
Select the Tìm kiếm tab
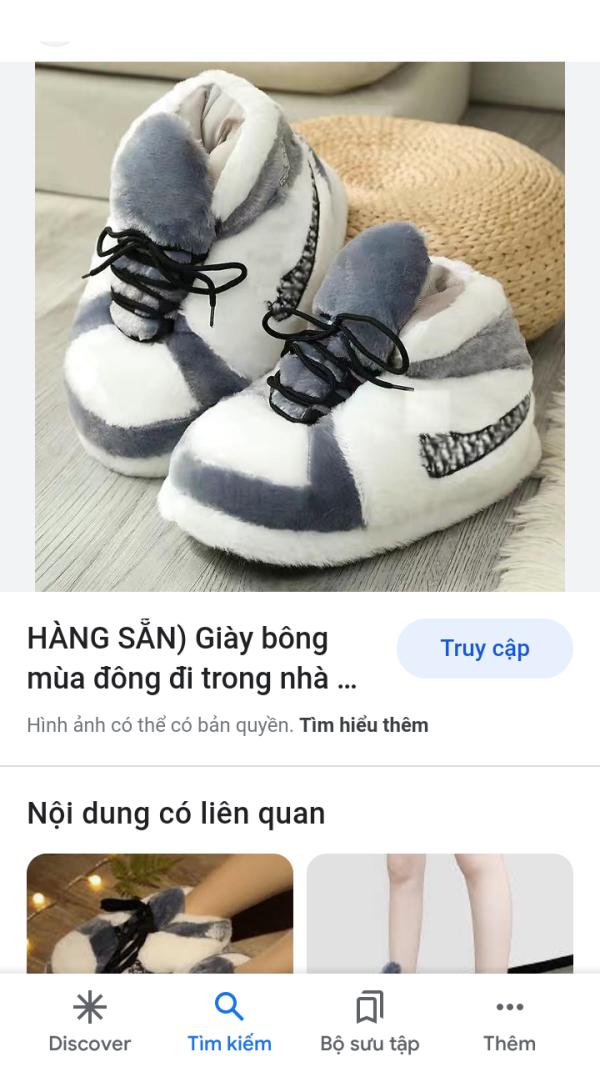point(229,1021)
